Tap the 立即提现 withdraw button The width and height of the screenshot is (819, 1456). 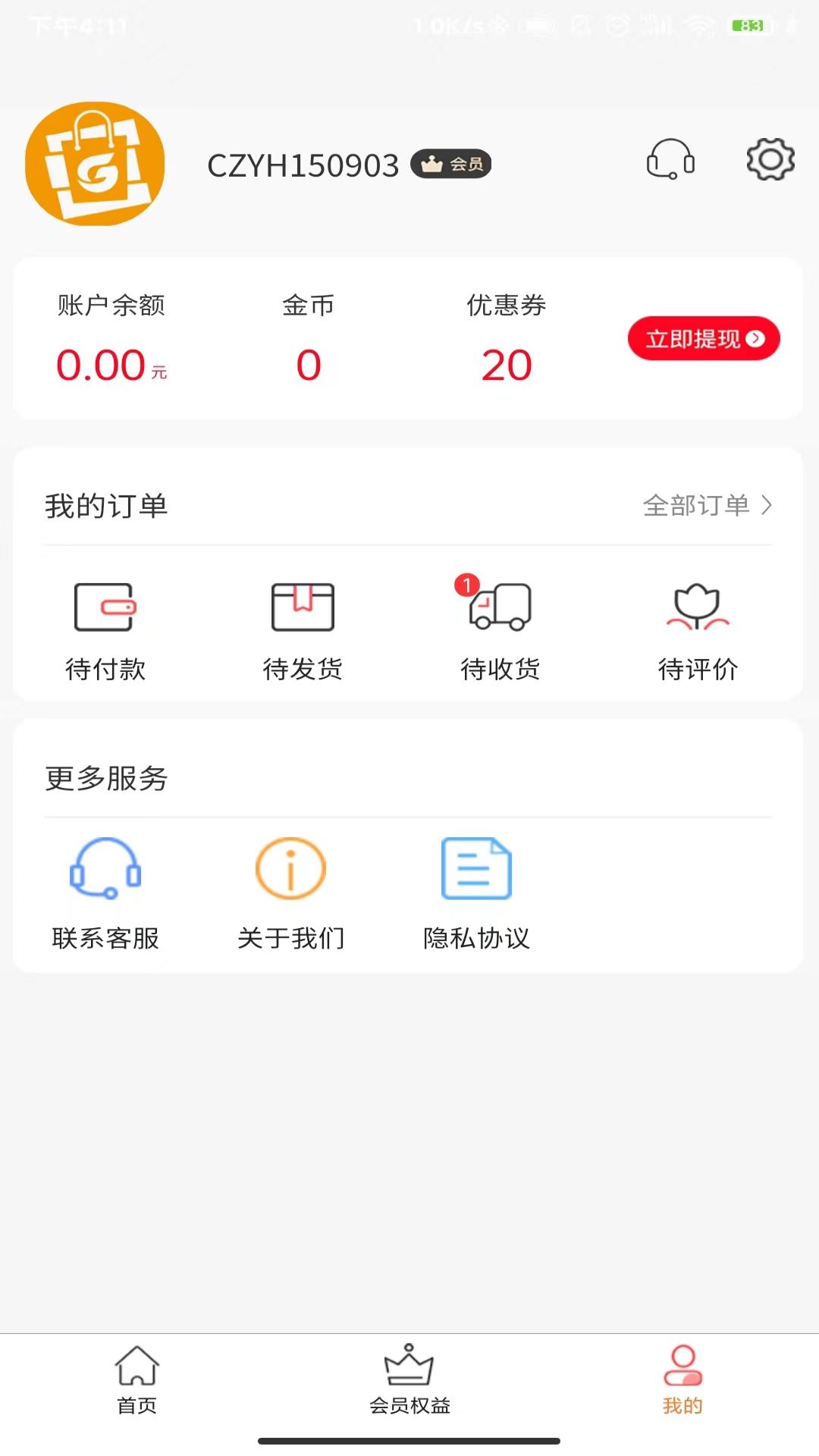pos(704,338)
